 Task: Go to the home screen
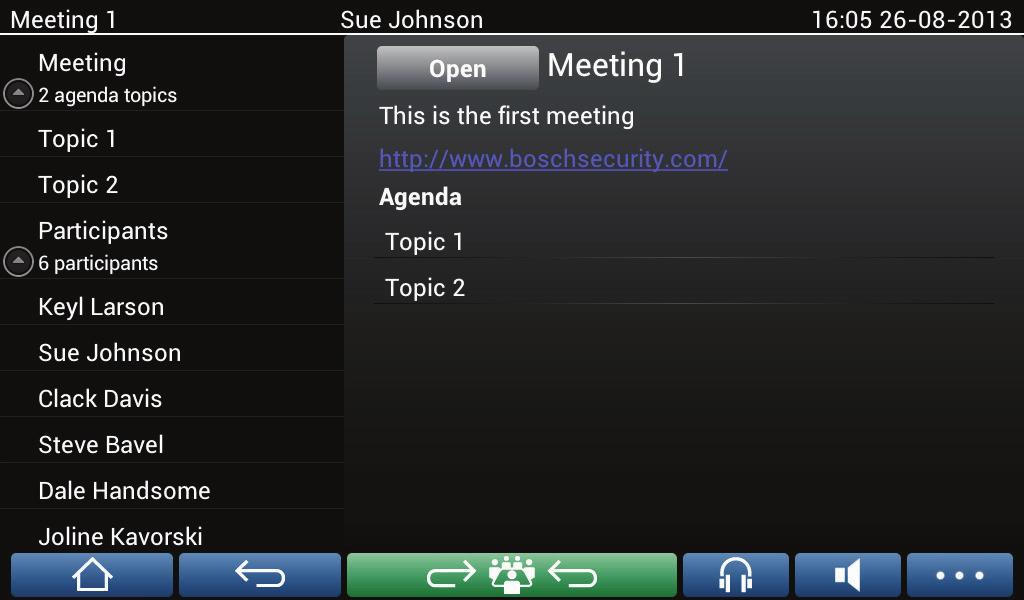tap(91, 576)
